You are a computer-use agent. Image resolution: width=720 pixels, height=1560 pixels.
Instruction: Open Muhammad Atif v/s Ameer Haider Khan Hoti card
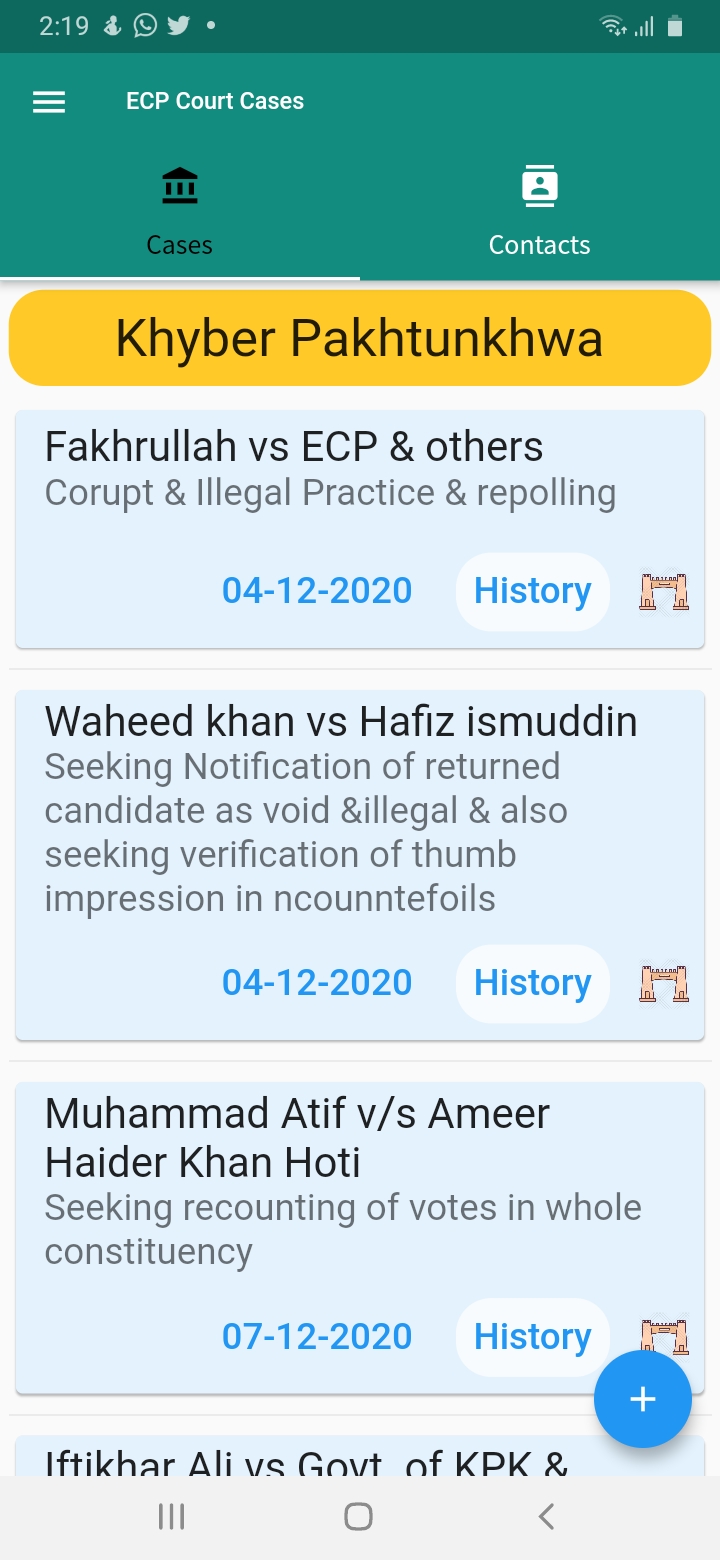360,1238
